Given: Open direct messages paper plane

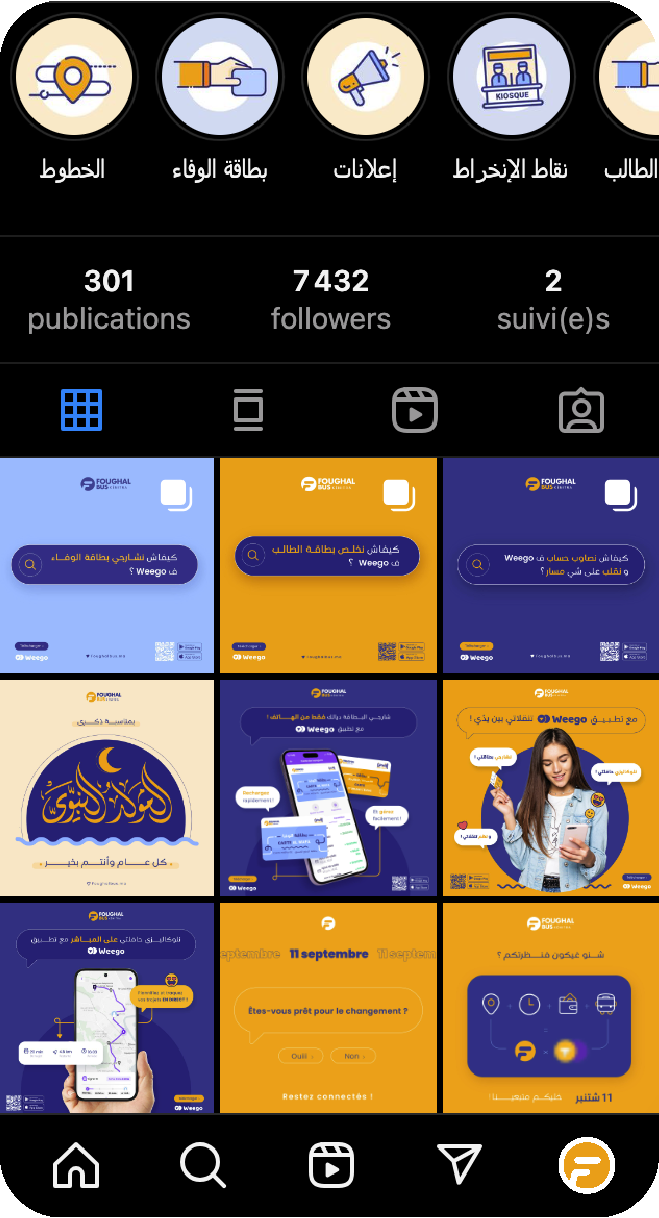Looking at the screenshot, I should click(460, 1165).
